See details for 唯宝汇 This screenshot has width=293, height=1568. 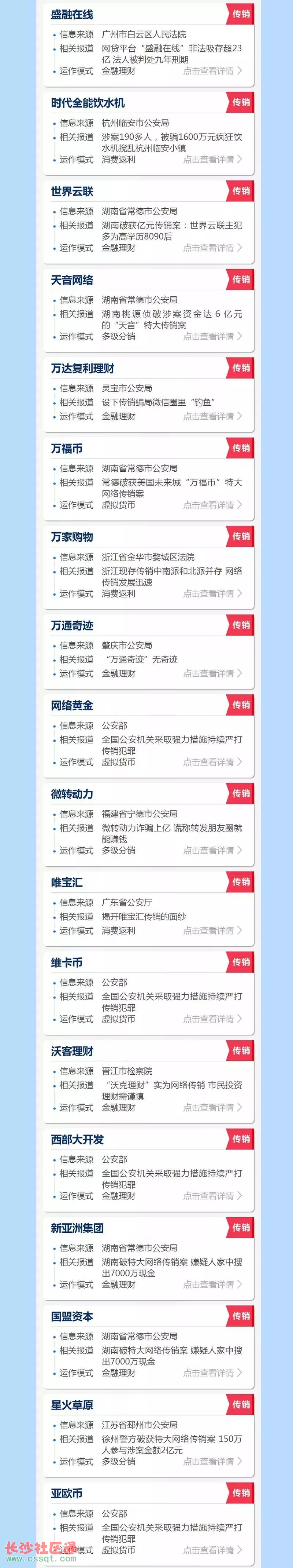(212, 931)
